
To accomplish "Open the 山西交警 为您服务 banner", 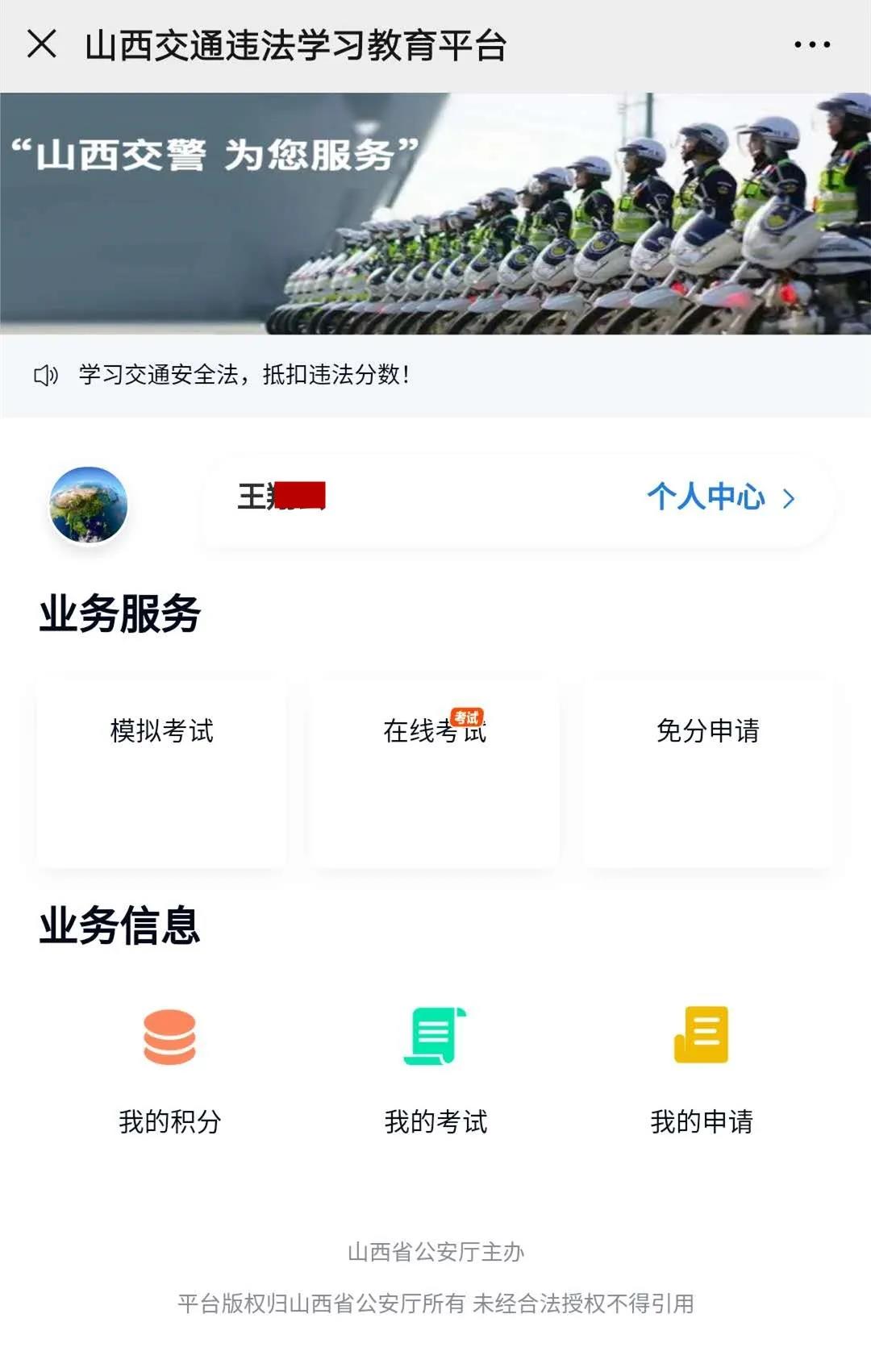I will (435, 214).
